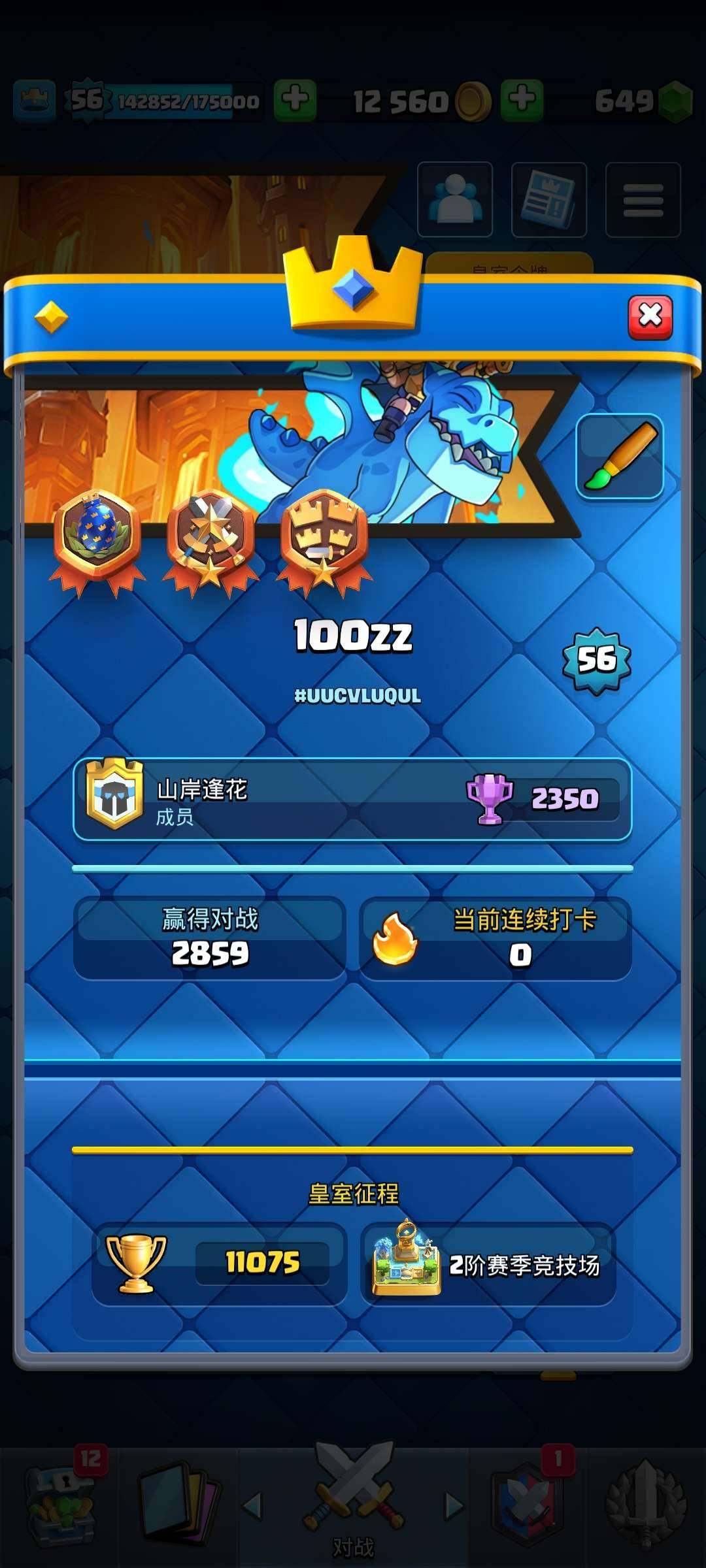Open the 2阶赛季竞技场 arena info
The height and width of the screenshot is (1568, 706).
click(x=488, y=1264)
